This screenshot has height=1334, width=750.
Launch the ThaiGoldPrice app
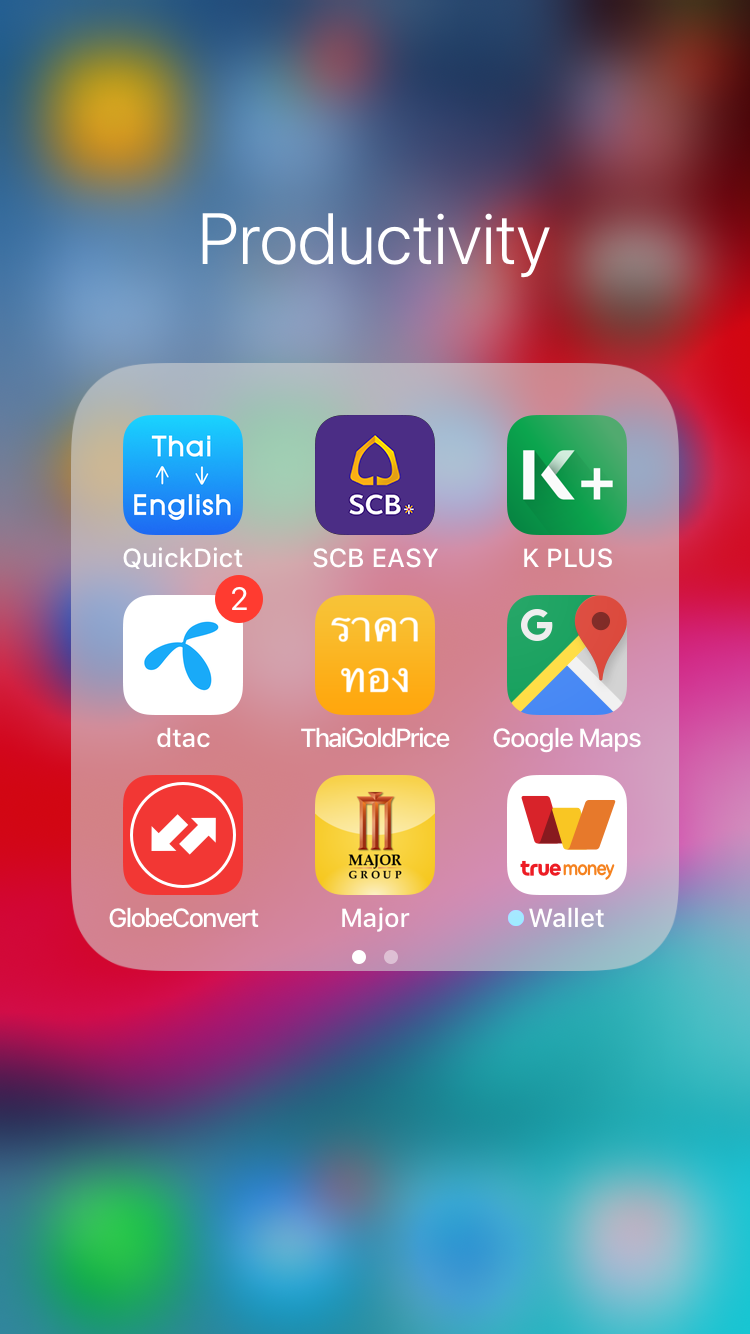(x=375, y=655)
